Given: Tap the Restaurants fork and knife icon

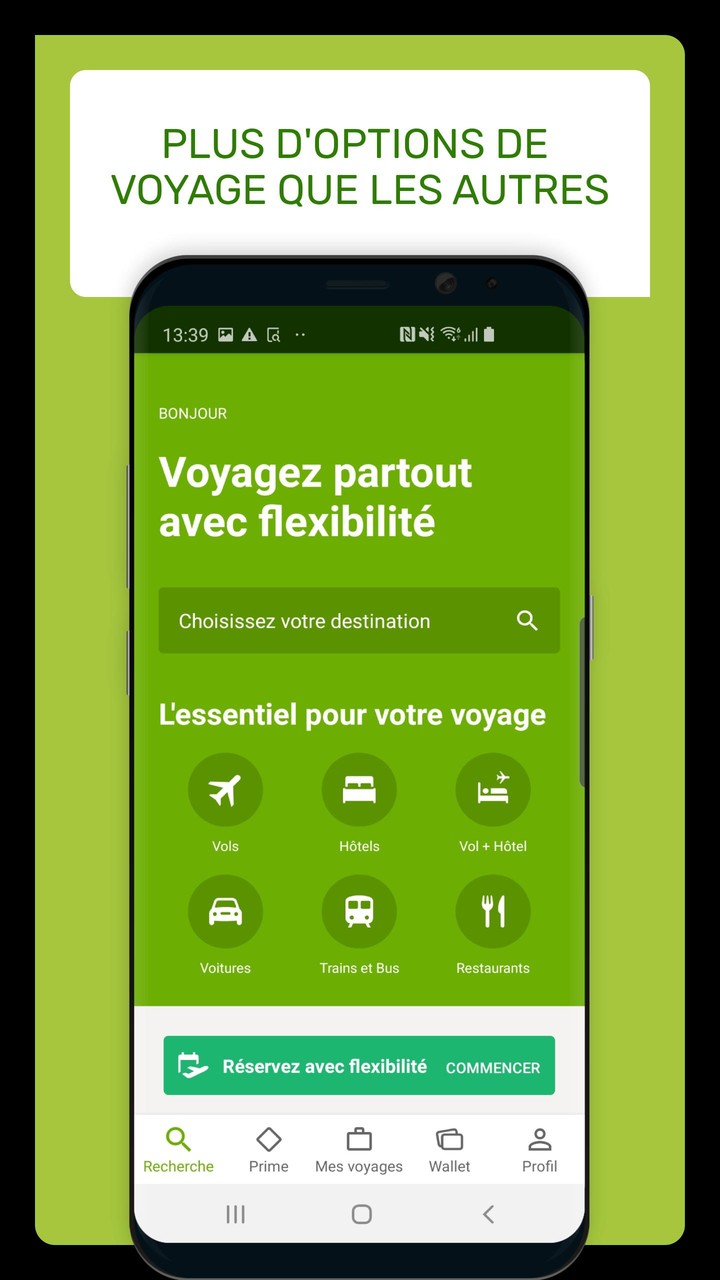Looking at the screenshot, I should pyautogui.click(x=493, y=911).
